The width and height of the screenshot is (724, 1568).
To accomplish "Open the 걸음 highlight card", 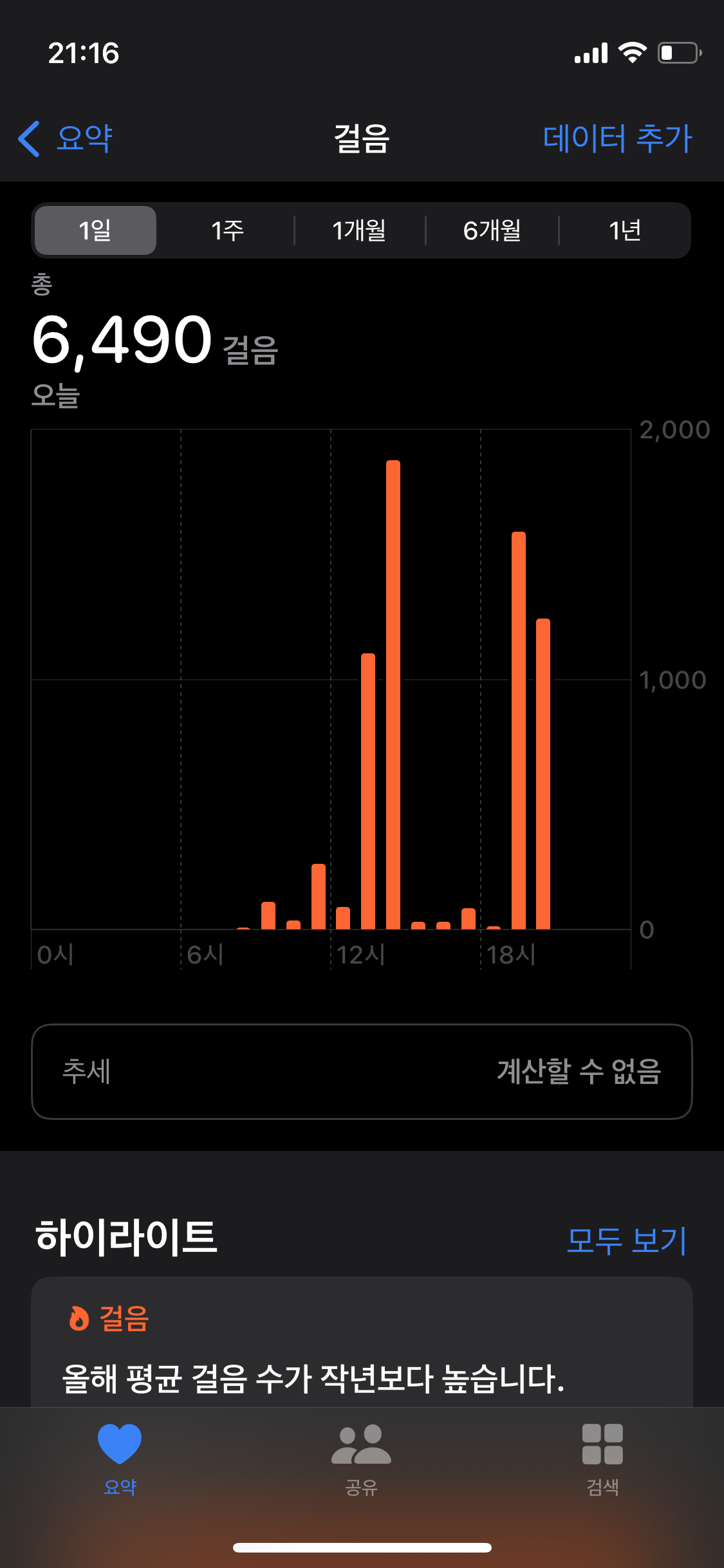I will click(x=362, y=1345).
